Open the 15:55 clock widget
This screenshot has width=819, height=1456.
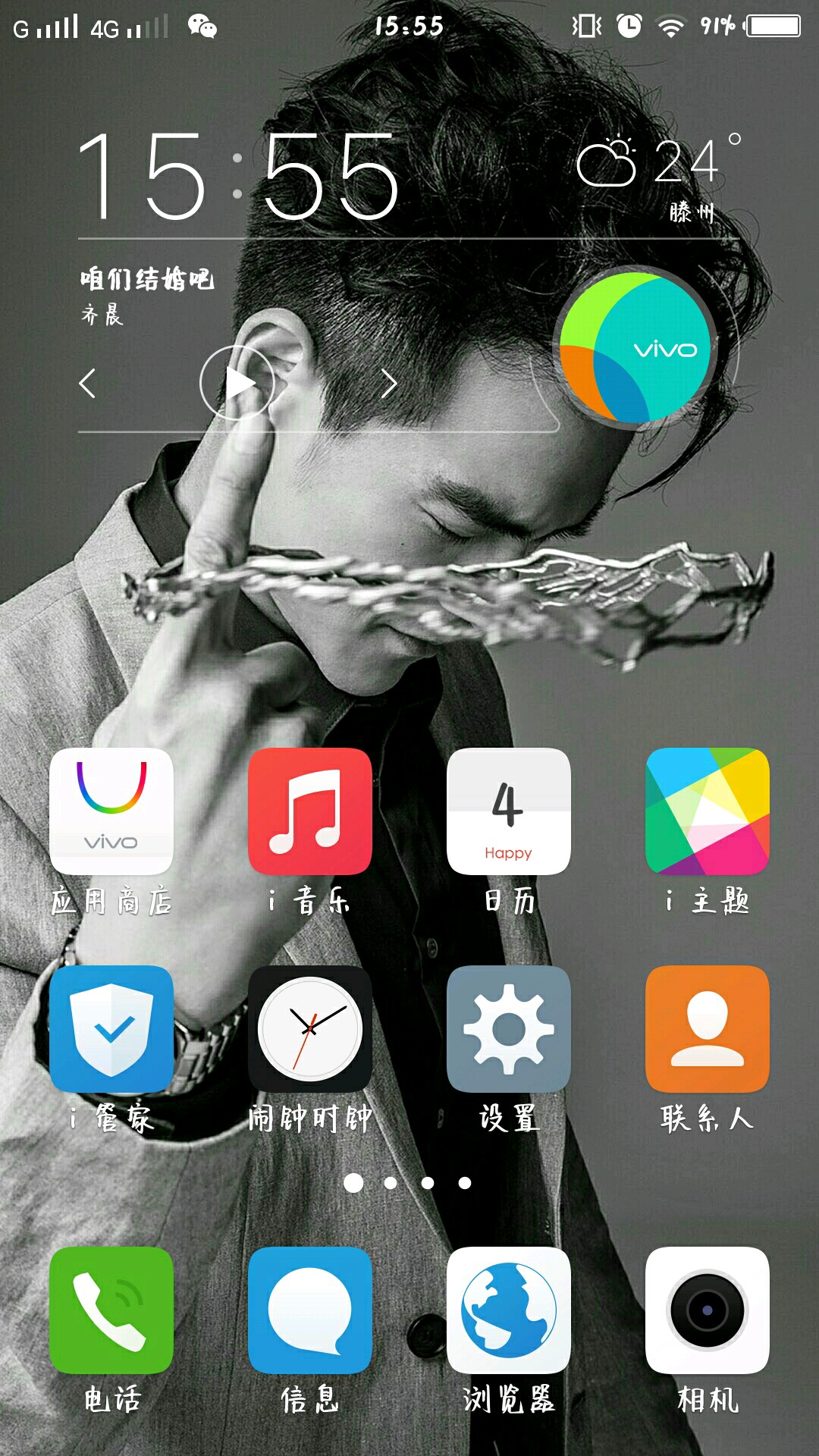239,177
